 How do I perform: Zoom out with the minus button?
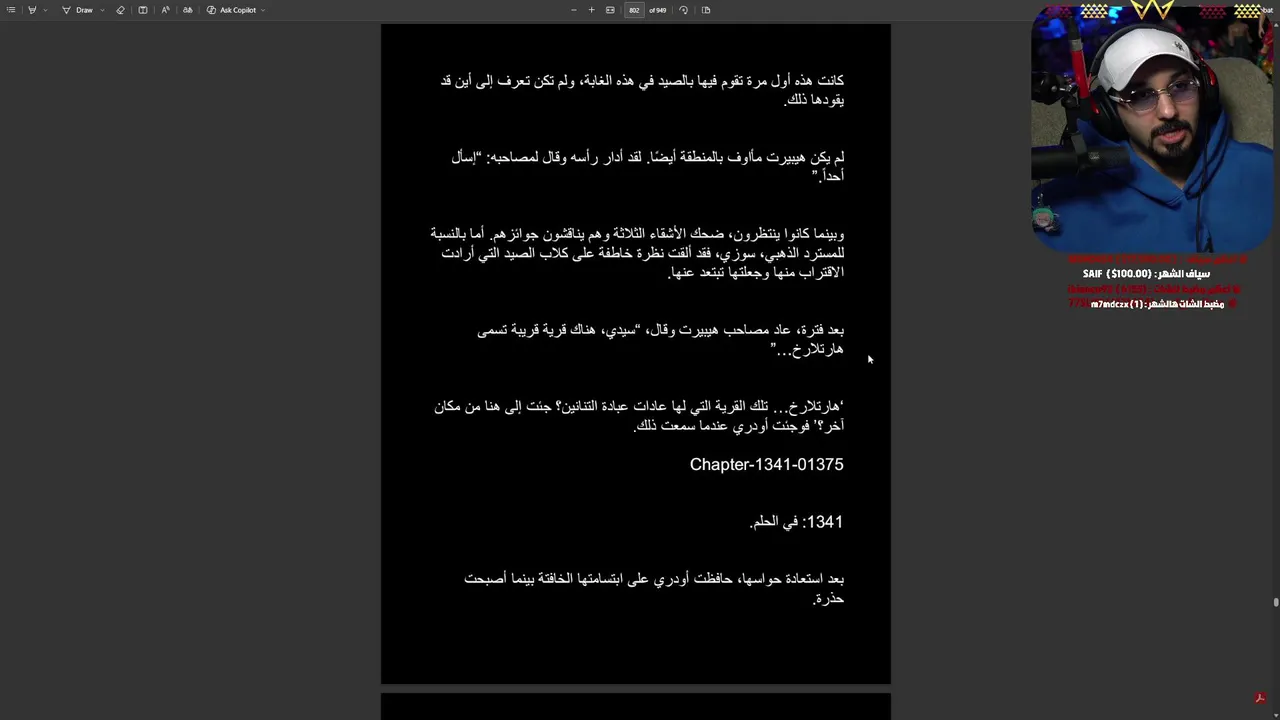tap(573, 10)
